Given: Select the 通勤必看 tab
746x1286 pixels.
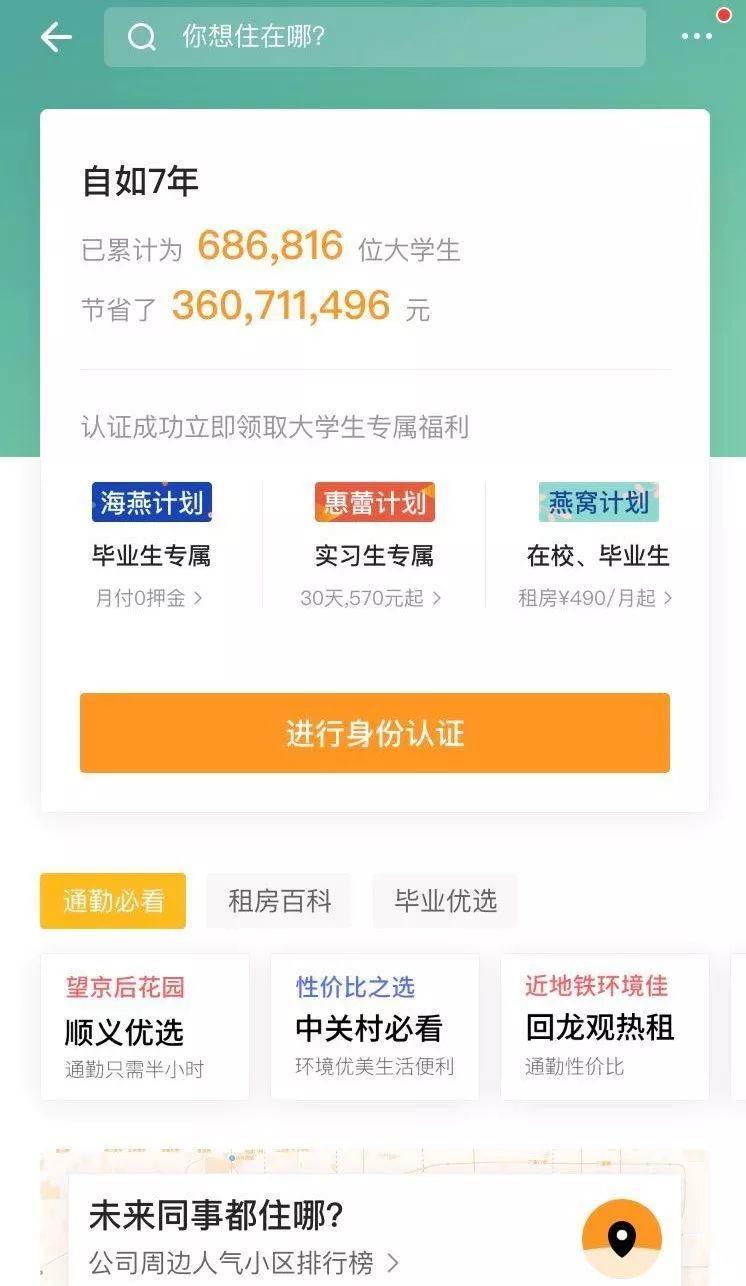Looking at the screenshot, I should click(113, 900).
